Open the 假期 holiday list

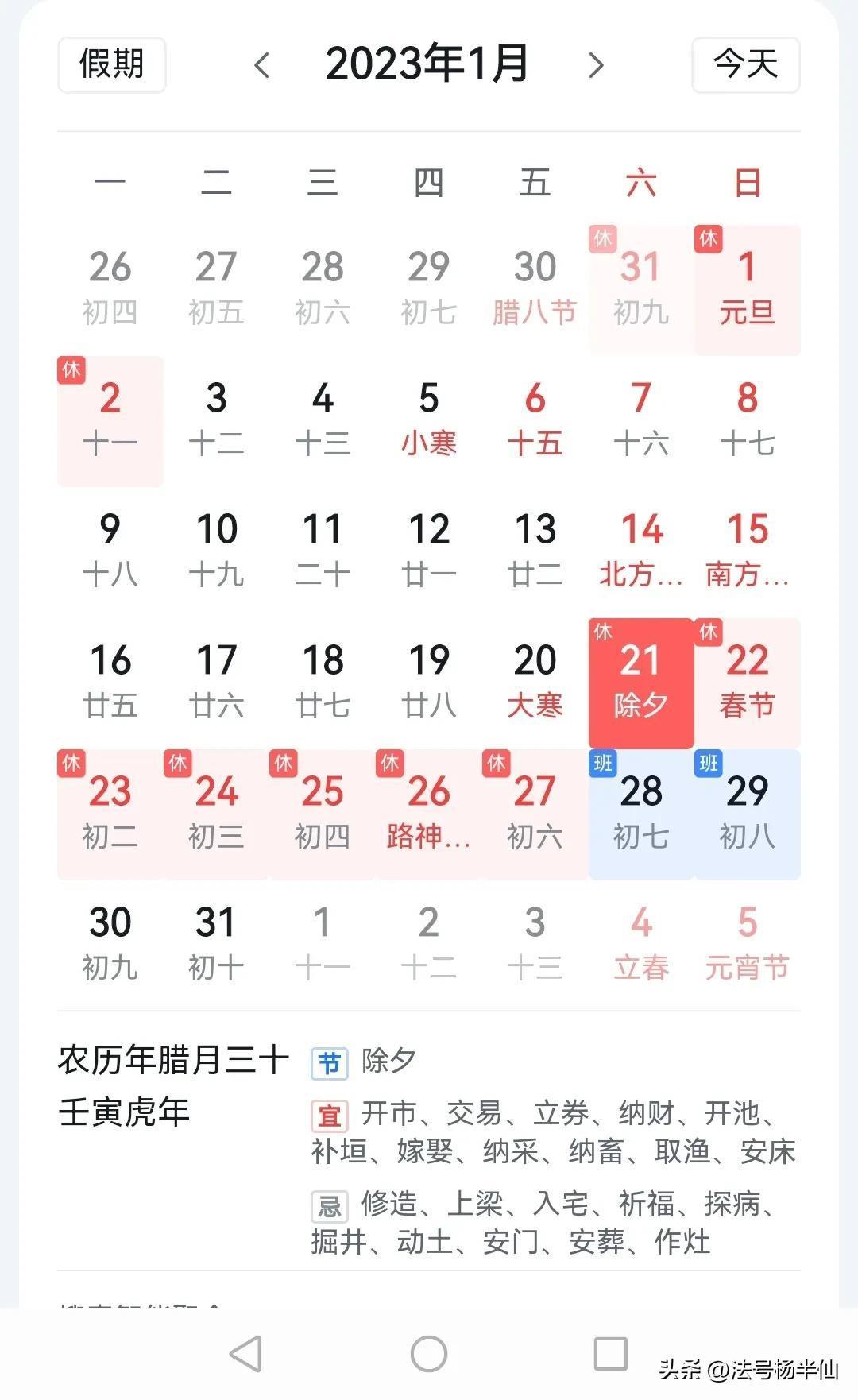pyautogui.click(x=111, y=64)
